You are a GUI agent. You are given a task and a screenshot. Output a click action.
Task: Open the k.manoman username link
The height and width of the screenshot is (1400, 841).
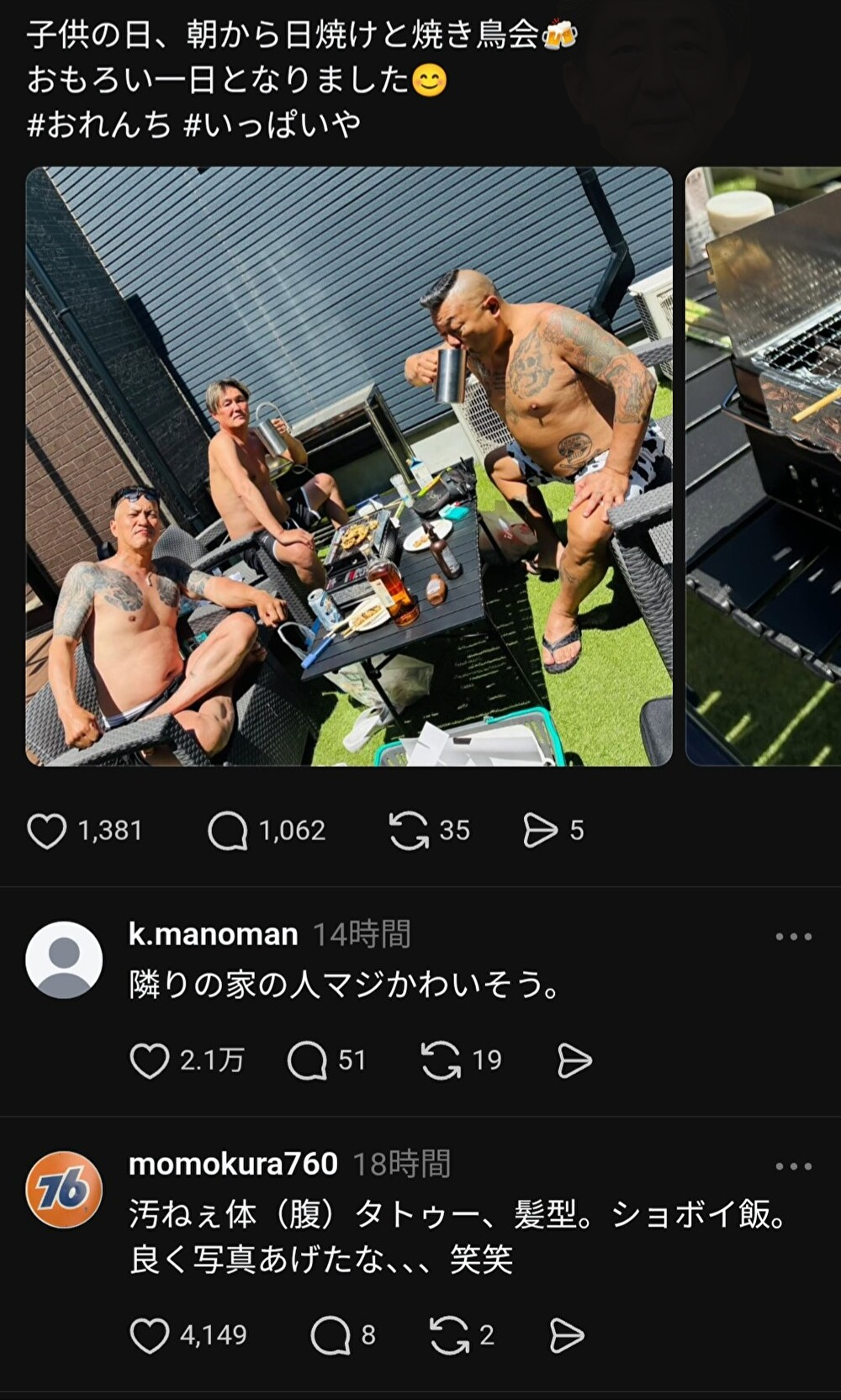(213, 934)
